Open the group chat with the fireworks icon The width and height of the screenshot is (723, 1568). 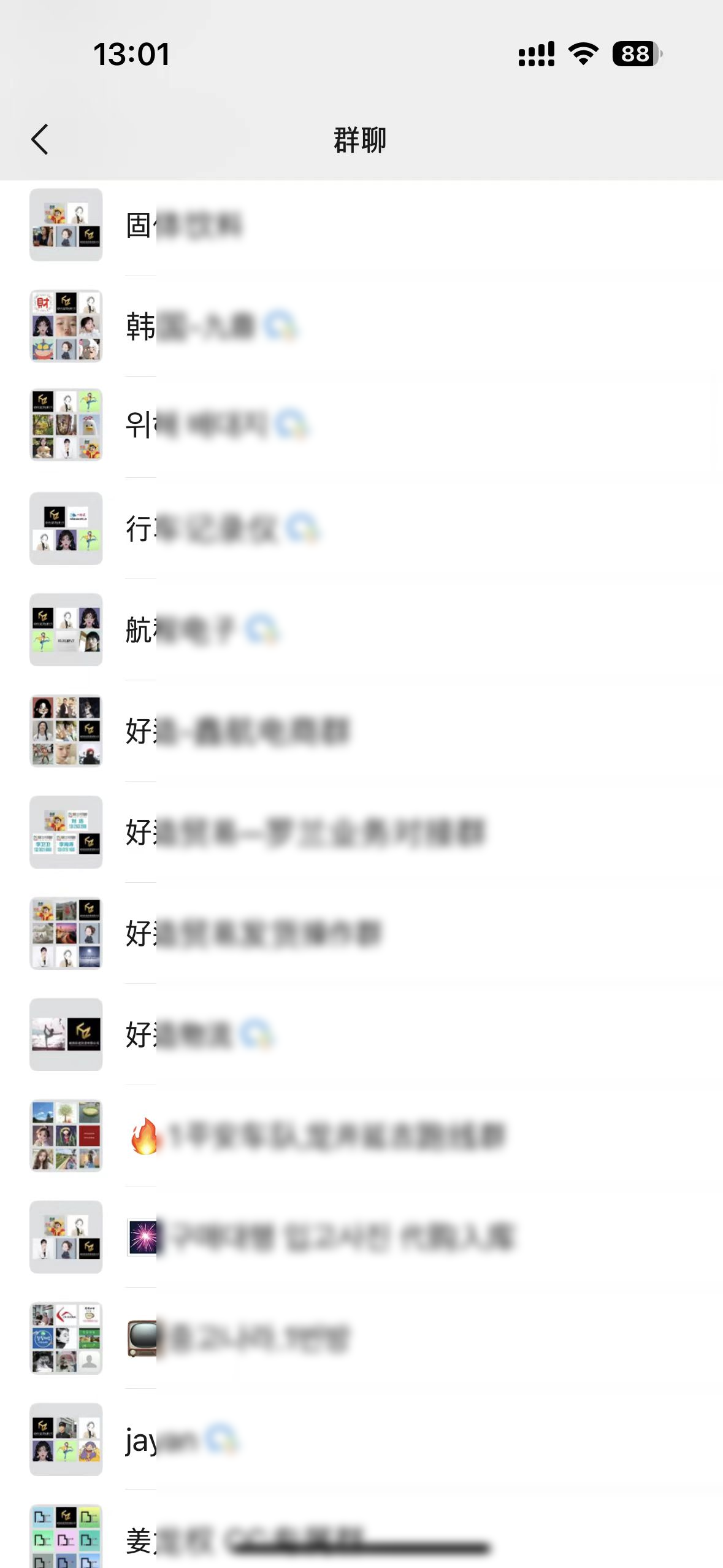319,1237
